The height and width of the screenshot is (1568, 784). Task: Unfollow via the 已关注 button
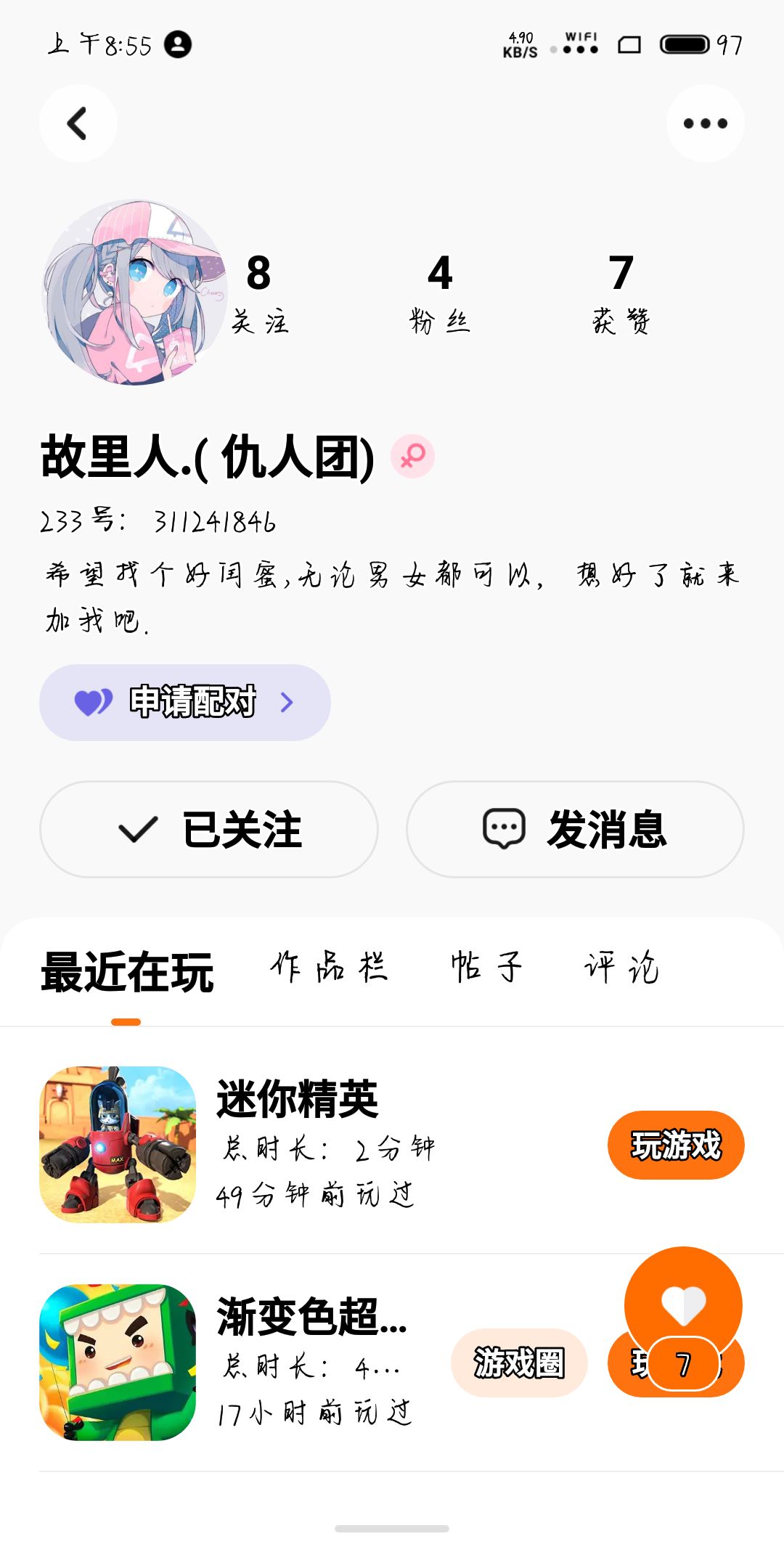[209, 829]
